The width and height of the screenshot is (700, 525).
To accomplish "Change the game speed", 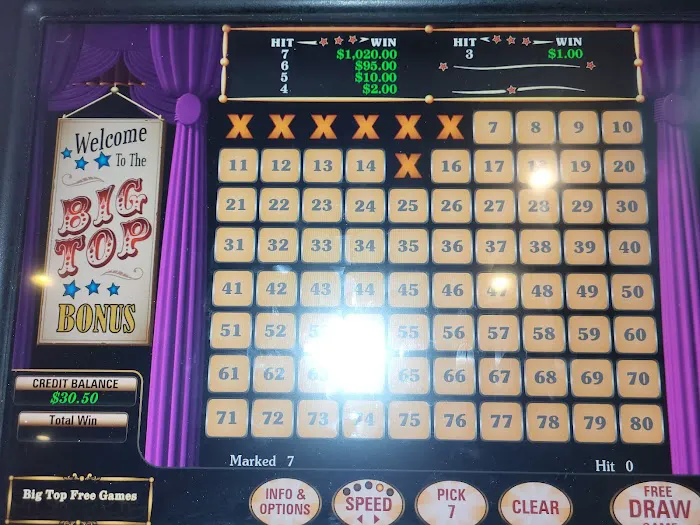I will click(x=368, y=503).
